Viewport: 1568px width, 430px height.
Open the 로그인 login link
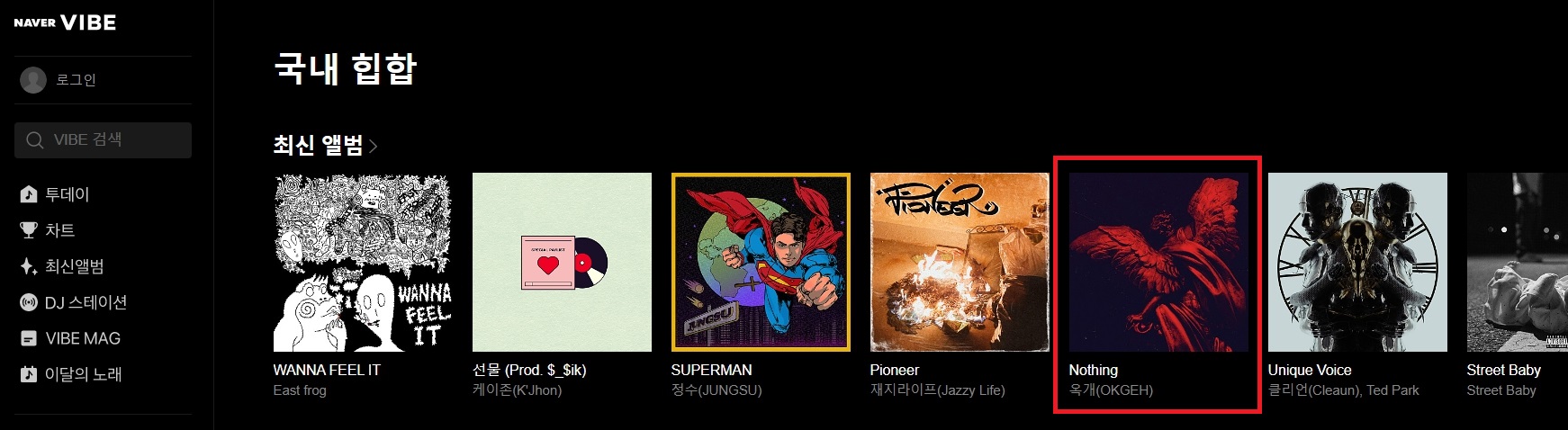coord(76,80)
